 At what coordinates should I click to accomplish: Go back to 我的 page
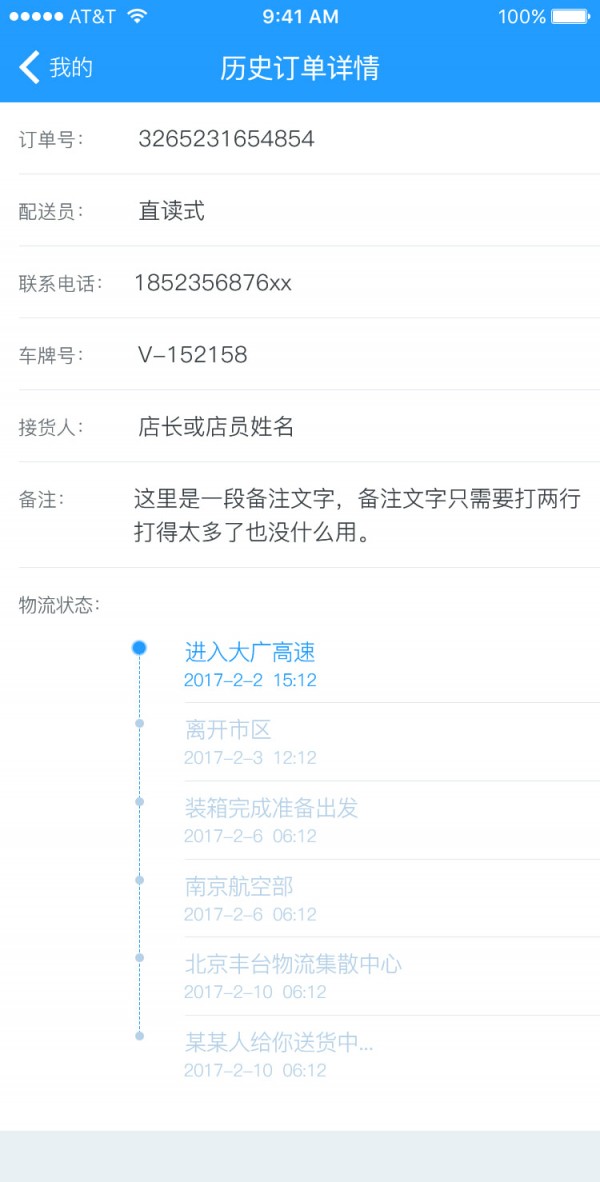(55, 68)
